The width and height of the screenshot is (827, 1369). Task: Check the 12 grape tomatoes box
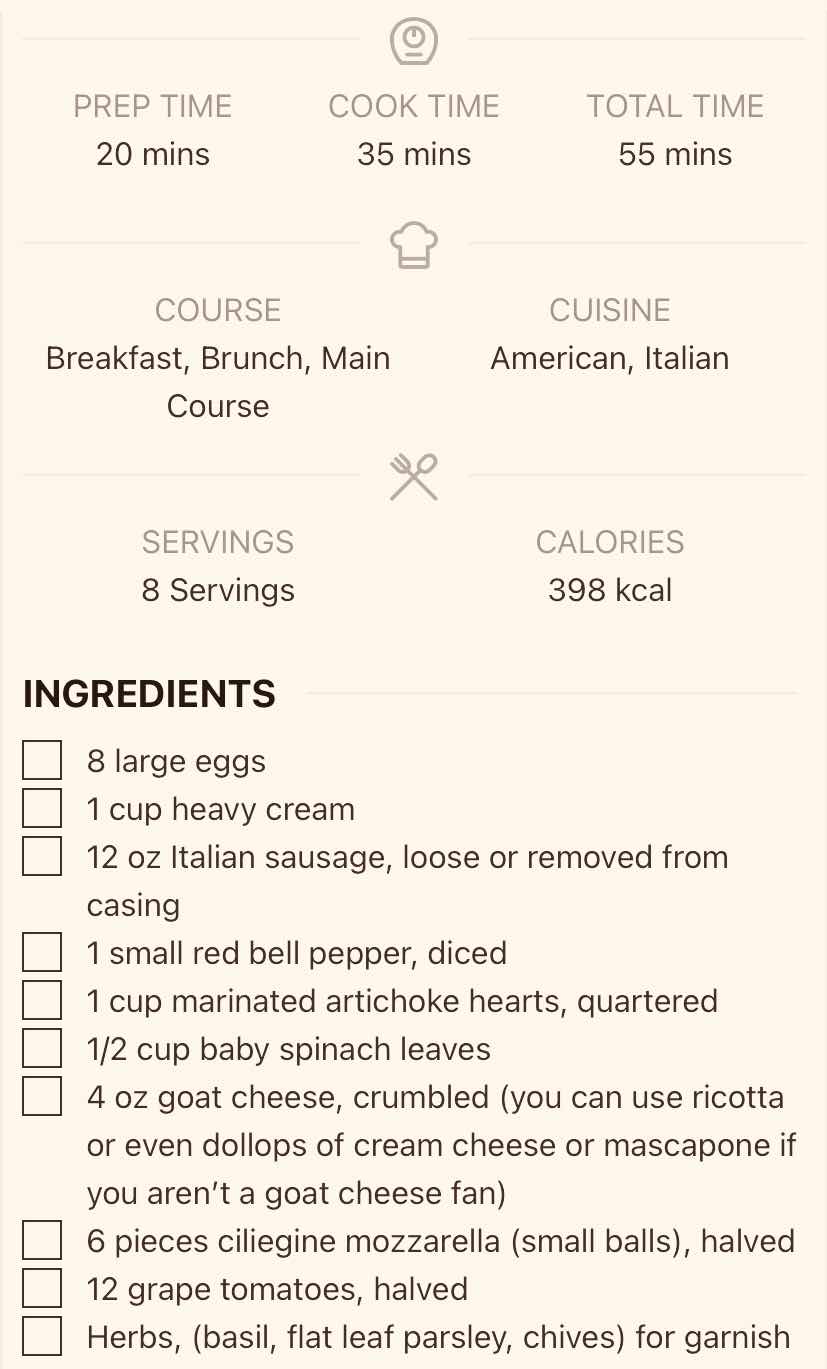(x=42, y=1288)
